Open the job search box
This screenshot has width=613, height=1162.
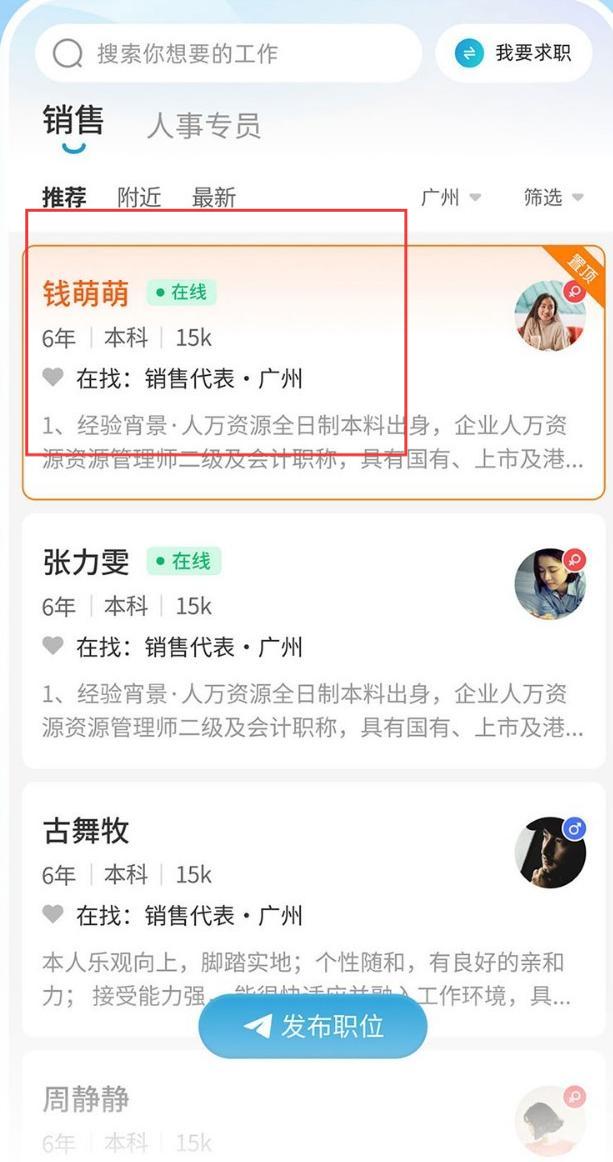click(x=228, y=53)
